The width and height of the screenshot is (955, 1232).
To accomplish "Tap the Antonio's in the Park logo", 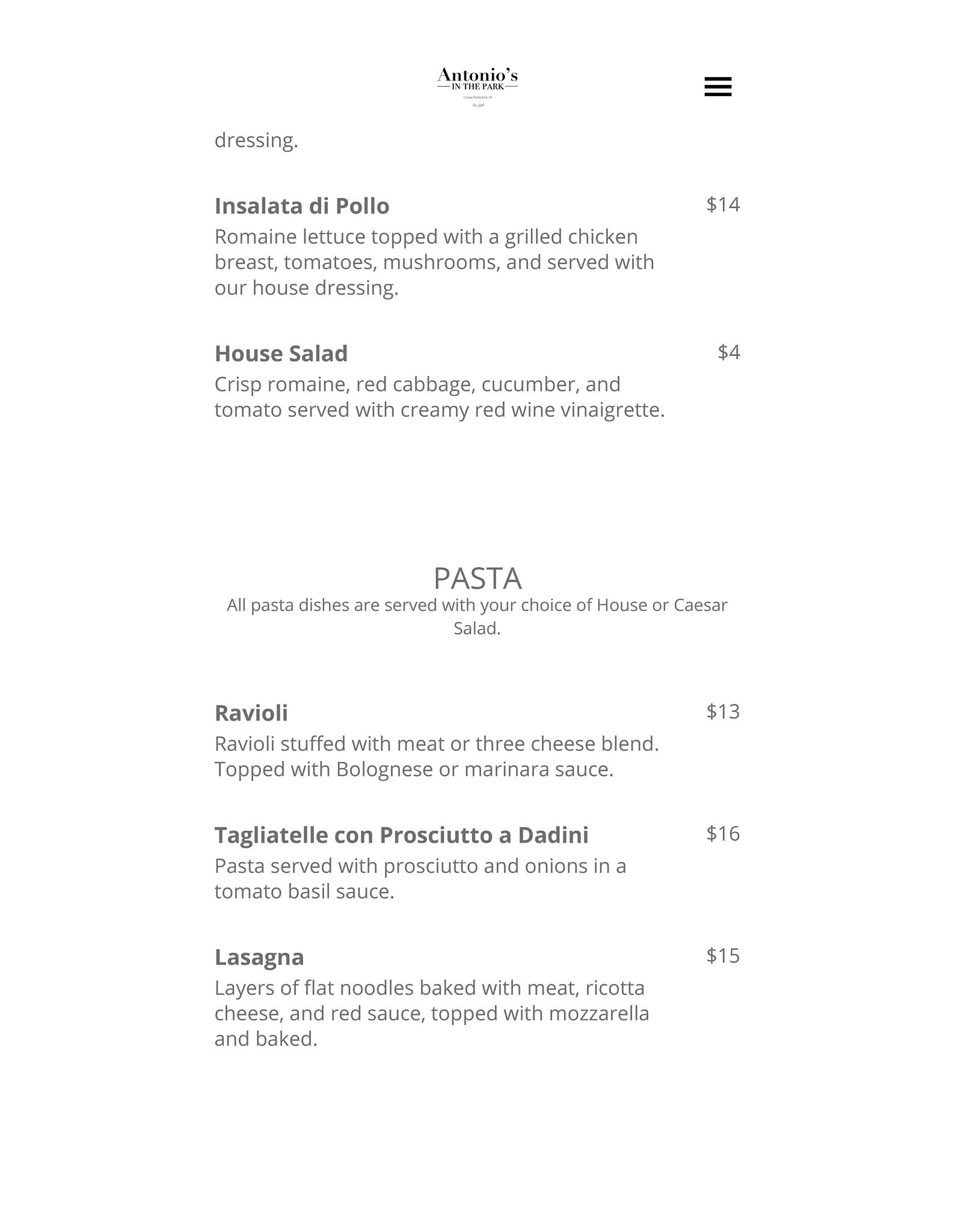I will (477, 86).
